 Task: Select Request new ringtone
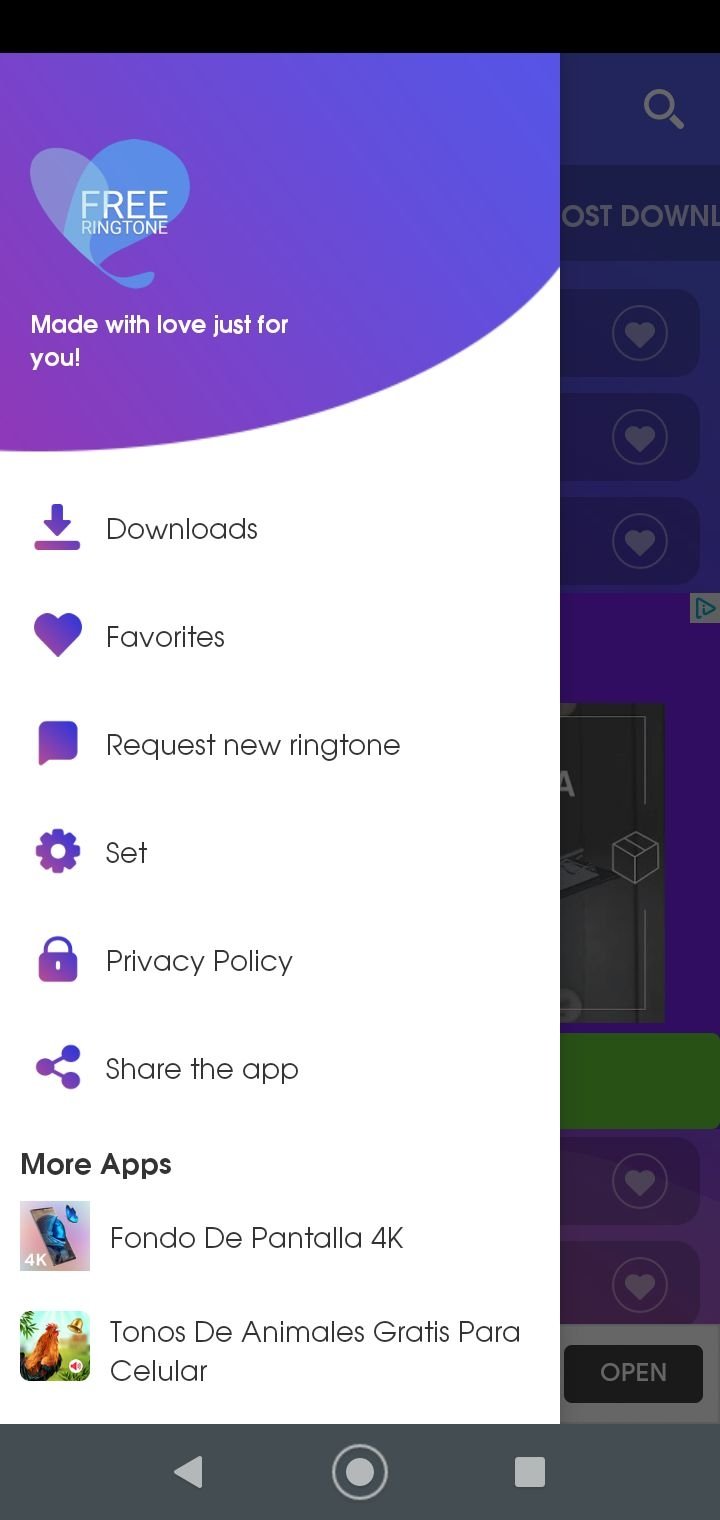280,744
